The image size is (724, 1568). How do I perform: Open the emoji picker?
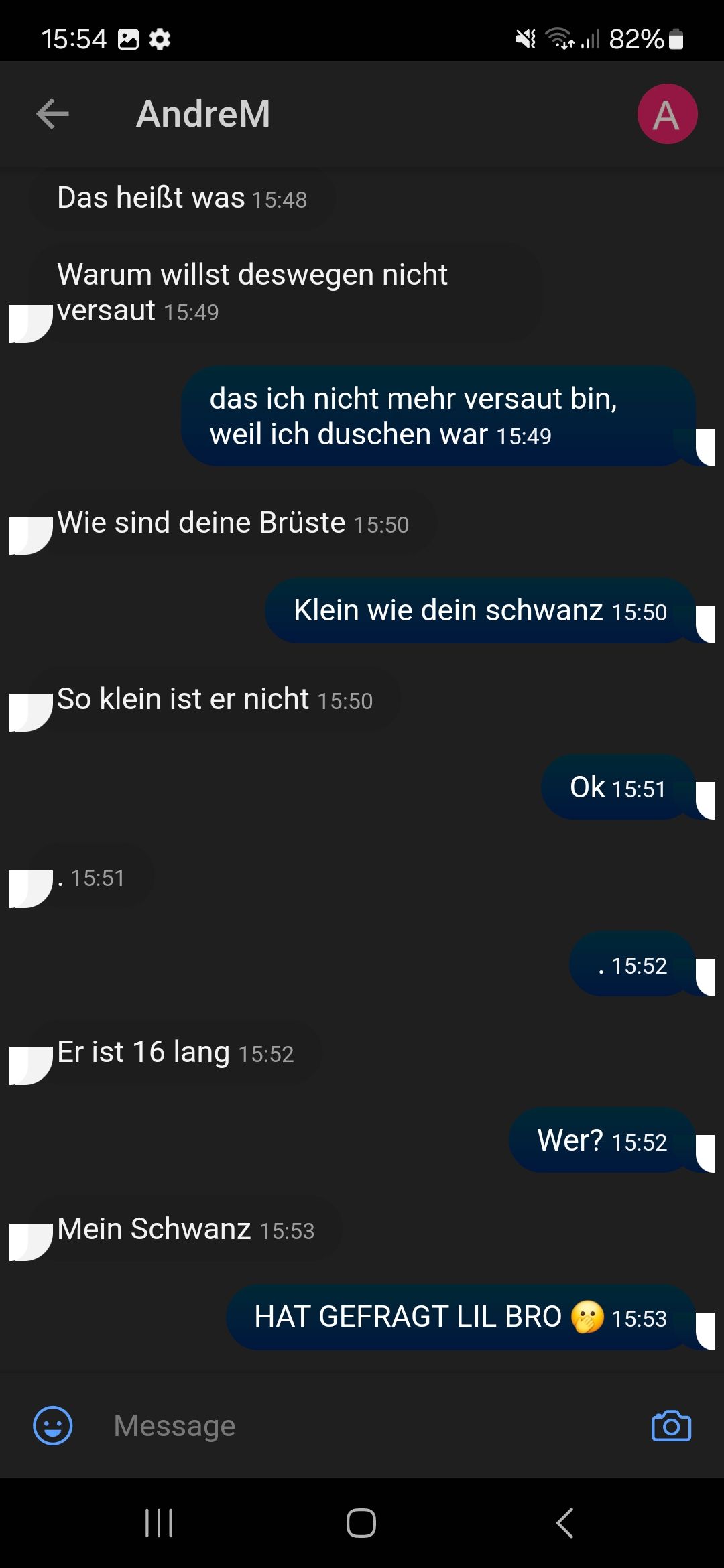(53, 1425)
